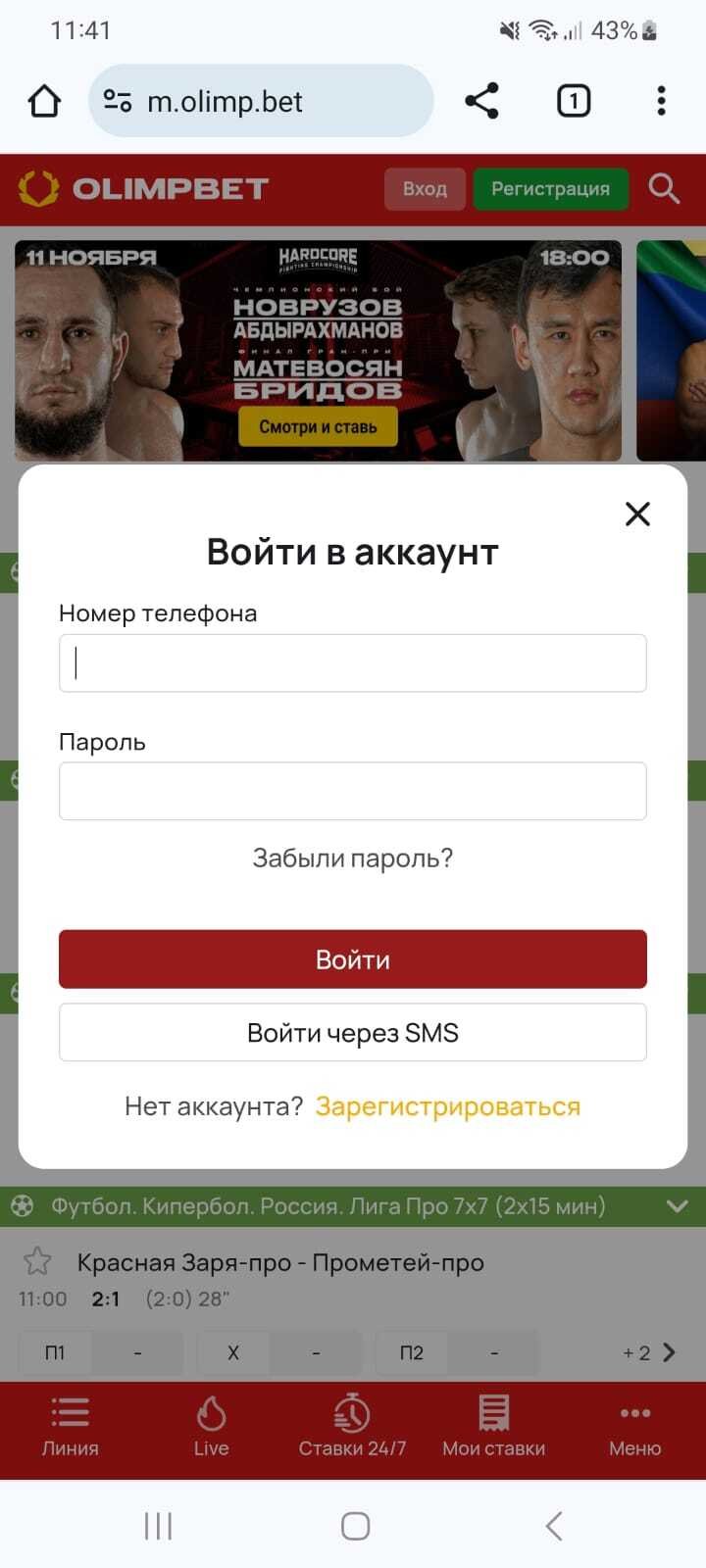Image resolution: width=706 pixels, height=1568 pixels.
Task: Share this page from the browser
Action: [481, 101]
